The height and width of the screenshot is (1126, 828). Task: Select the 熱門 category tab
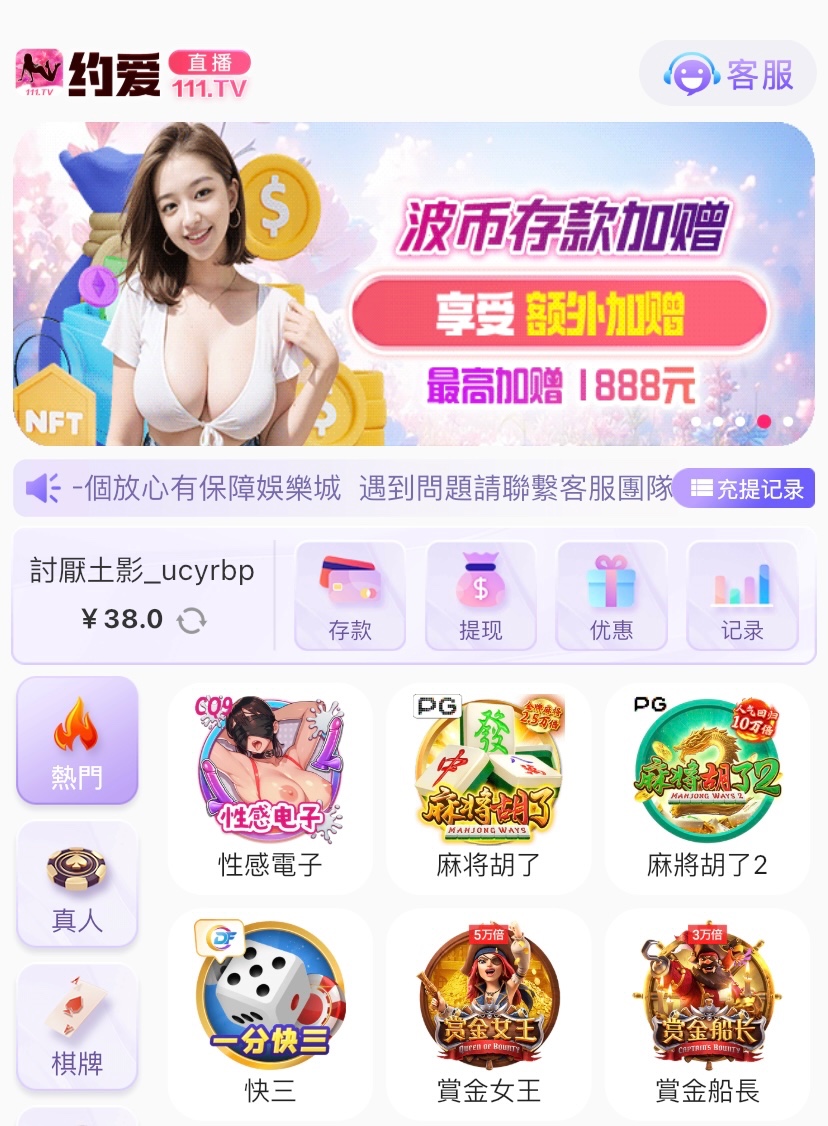point(77,741)
